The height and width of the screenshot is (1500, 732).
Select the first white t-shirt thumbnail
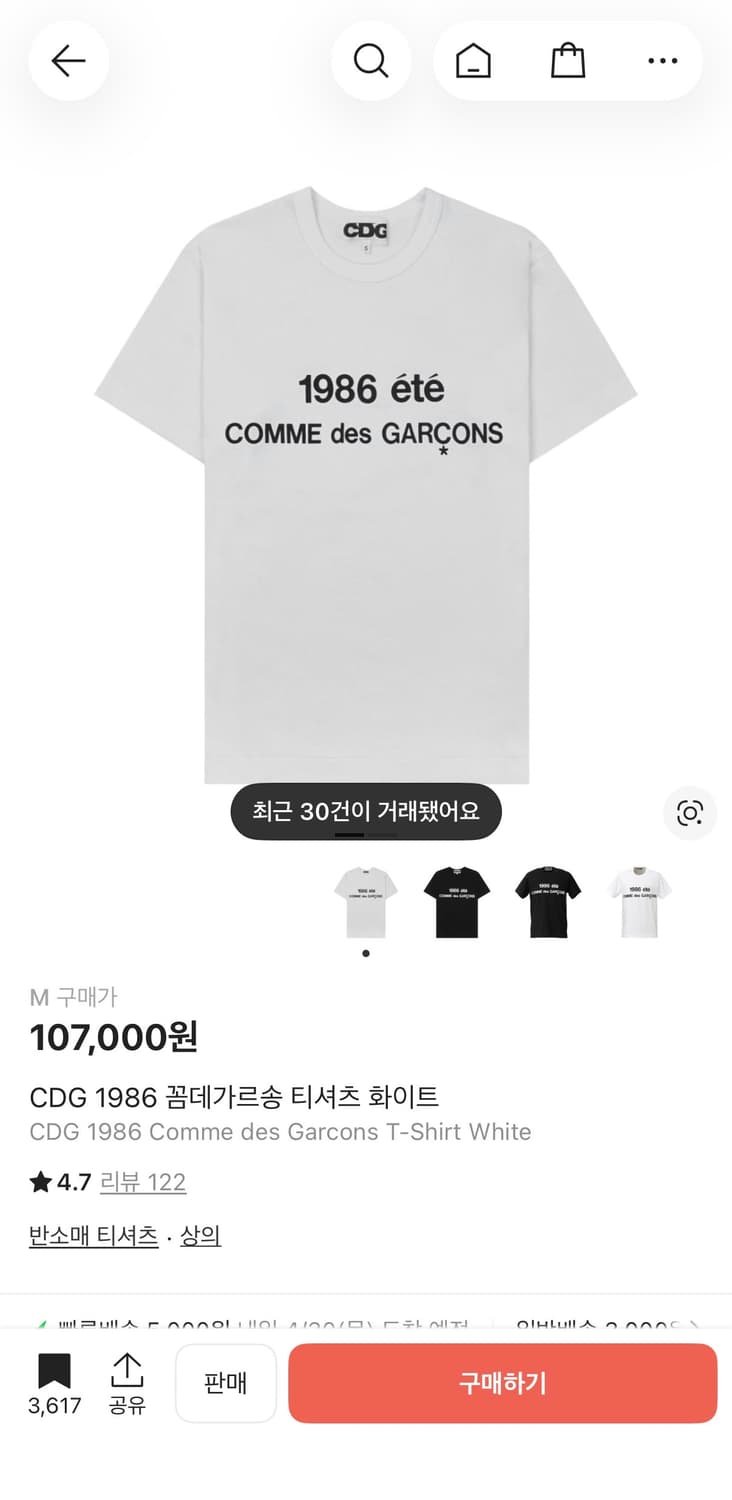[366, 899]
